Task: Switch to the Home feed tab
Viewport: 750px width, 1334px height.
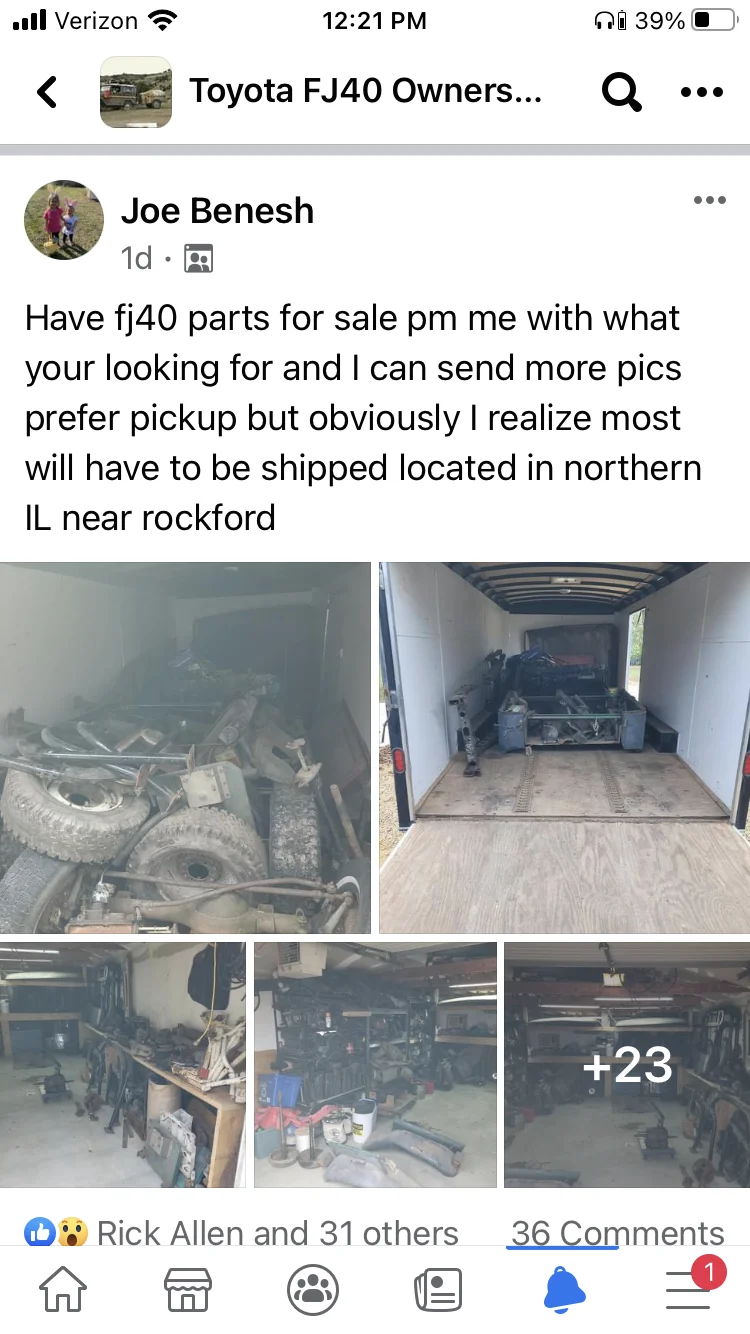Action: (x=62, y=1290)
